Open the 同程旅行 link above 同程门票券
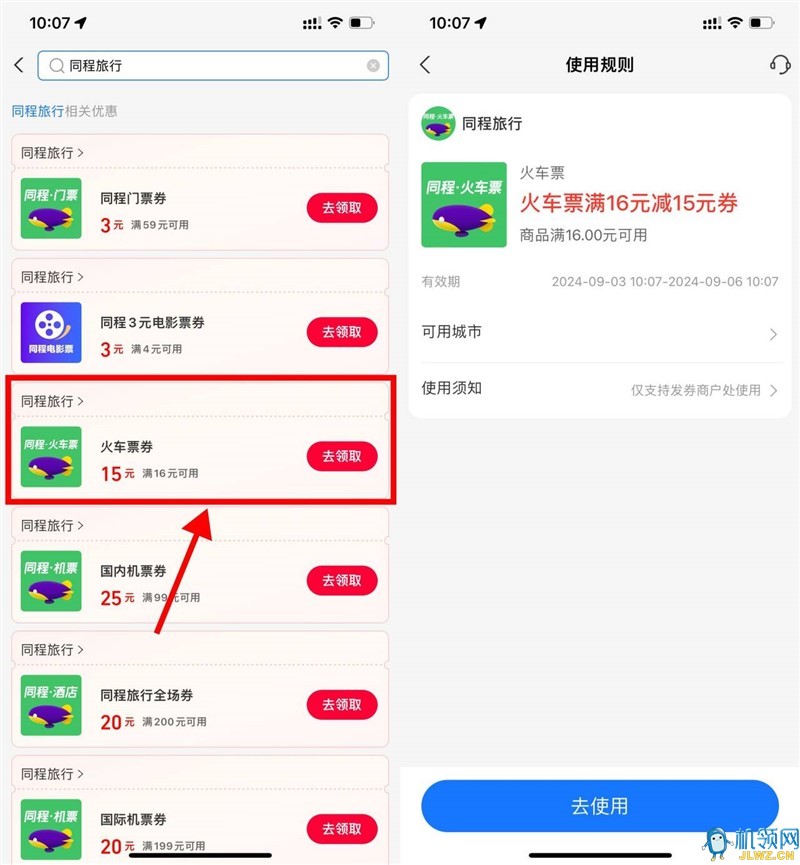 point(52,153)
